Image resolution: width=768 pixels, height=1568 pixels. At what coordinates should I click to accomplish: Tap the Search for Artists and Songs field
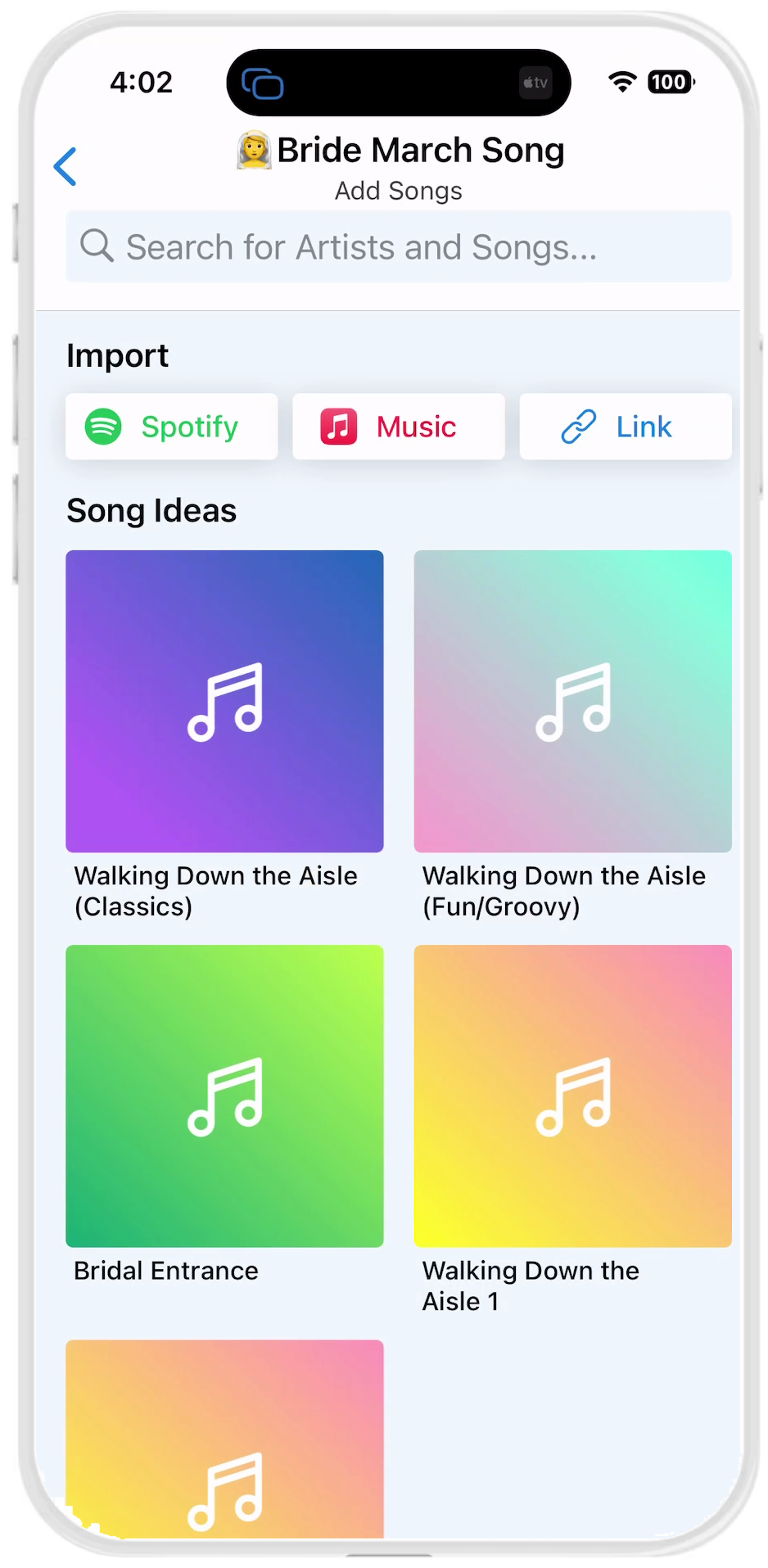399,247
